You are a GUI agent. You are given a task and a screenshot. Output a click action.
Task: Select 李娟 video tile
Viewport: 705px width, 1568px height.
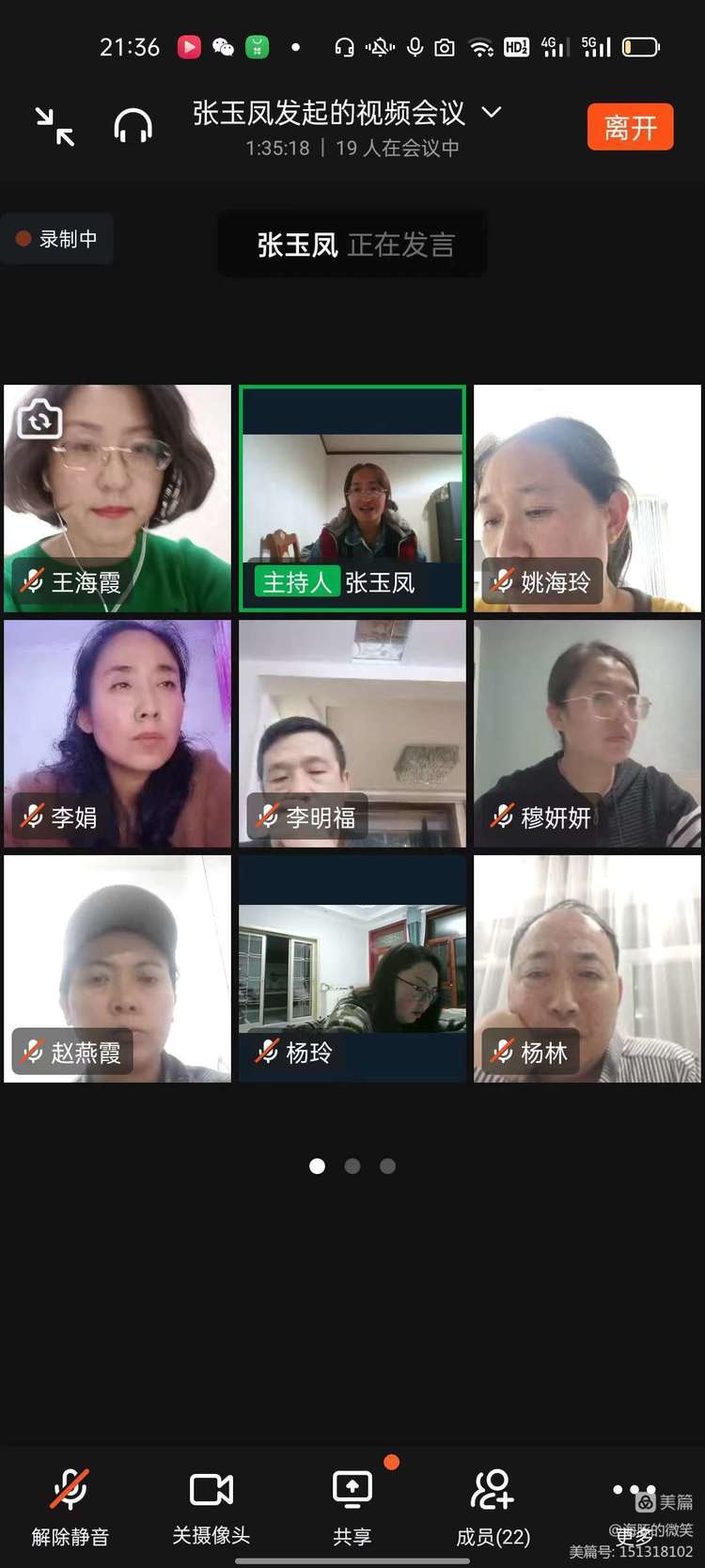click(117, 734)
